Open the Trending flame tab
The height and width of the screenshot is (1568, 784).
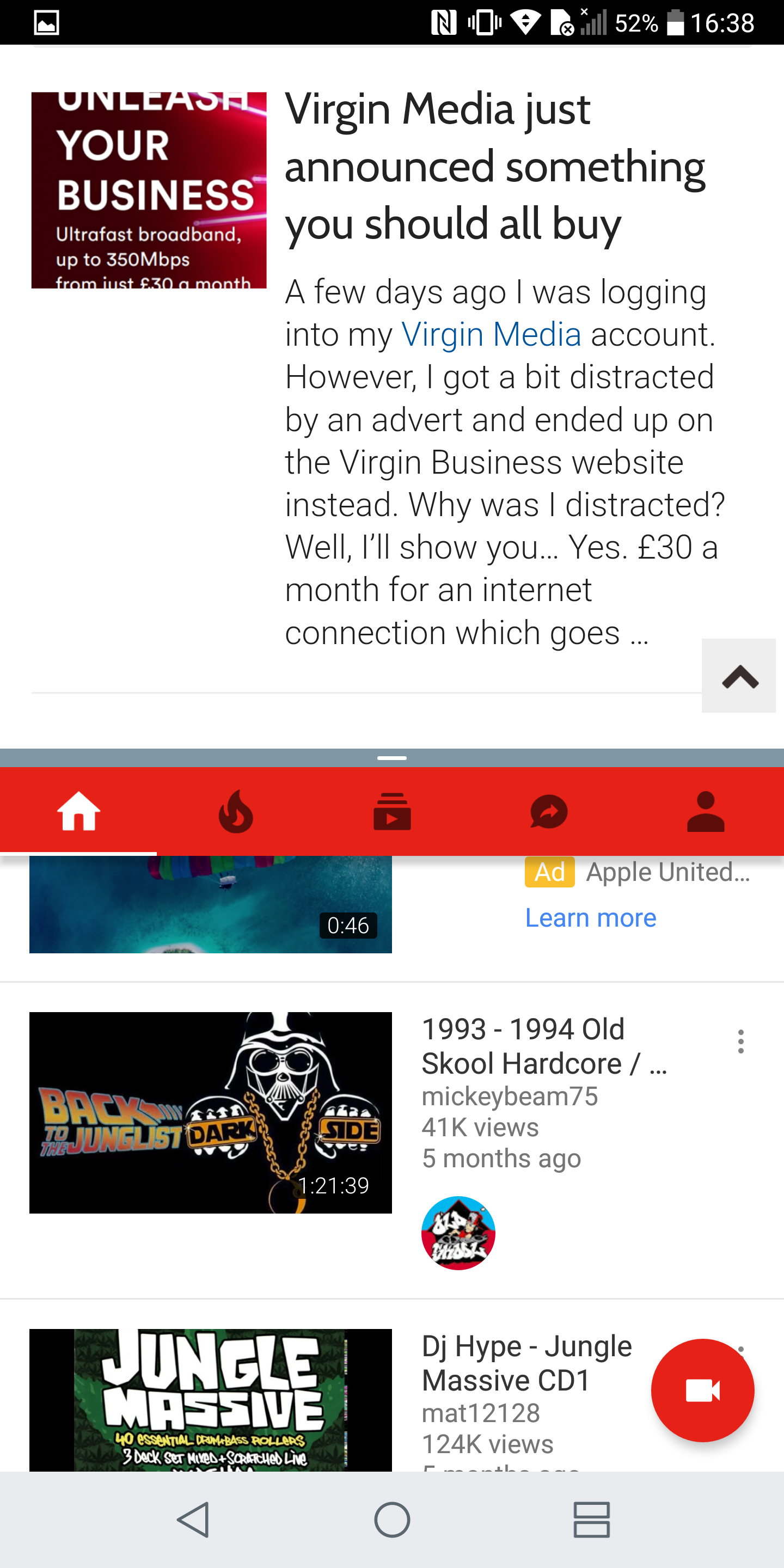click(236, 811)
